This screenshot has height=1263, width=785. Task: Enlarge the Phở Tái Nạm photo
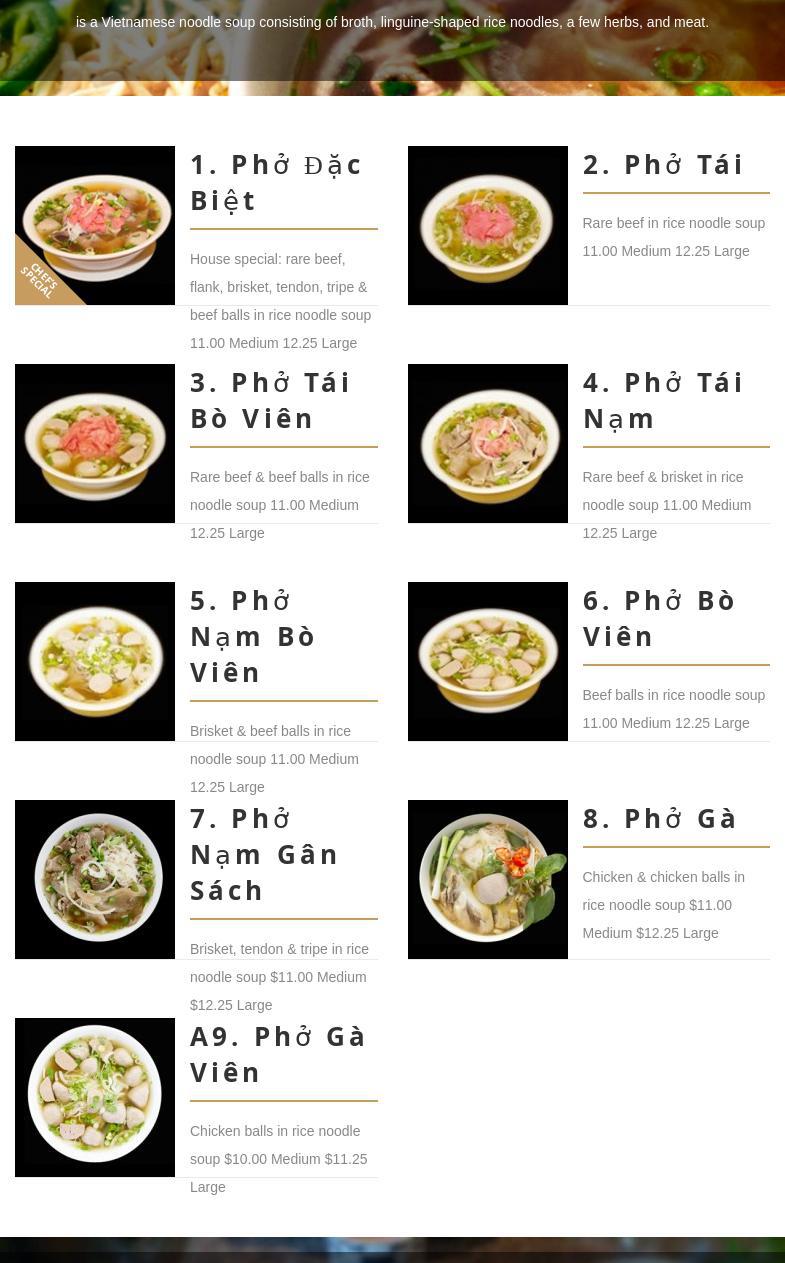(x=487, y=443)
